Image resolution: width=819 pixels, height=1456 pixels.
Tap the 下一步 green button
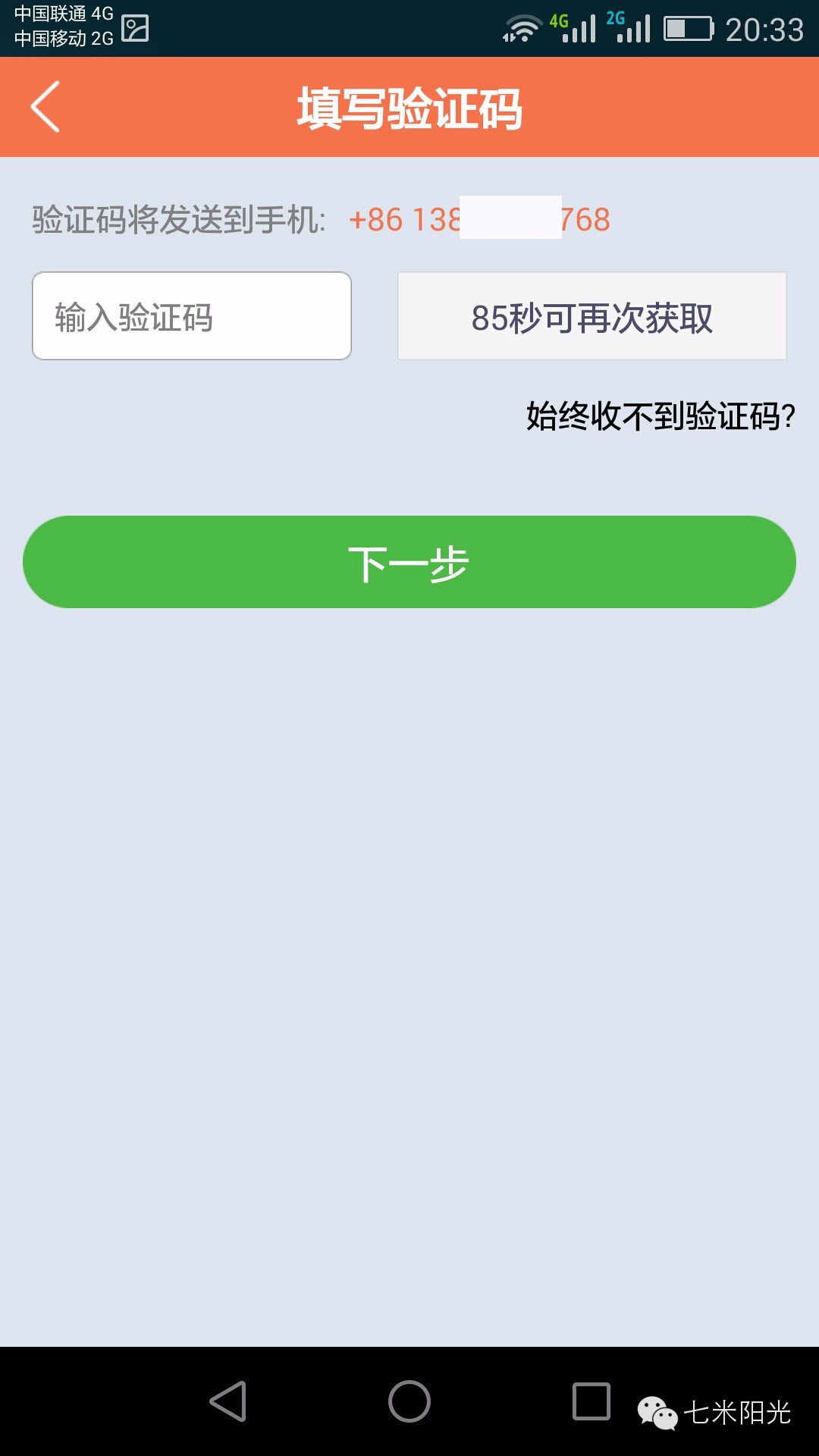coord(409,562)
